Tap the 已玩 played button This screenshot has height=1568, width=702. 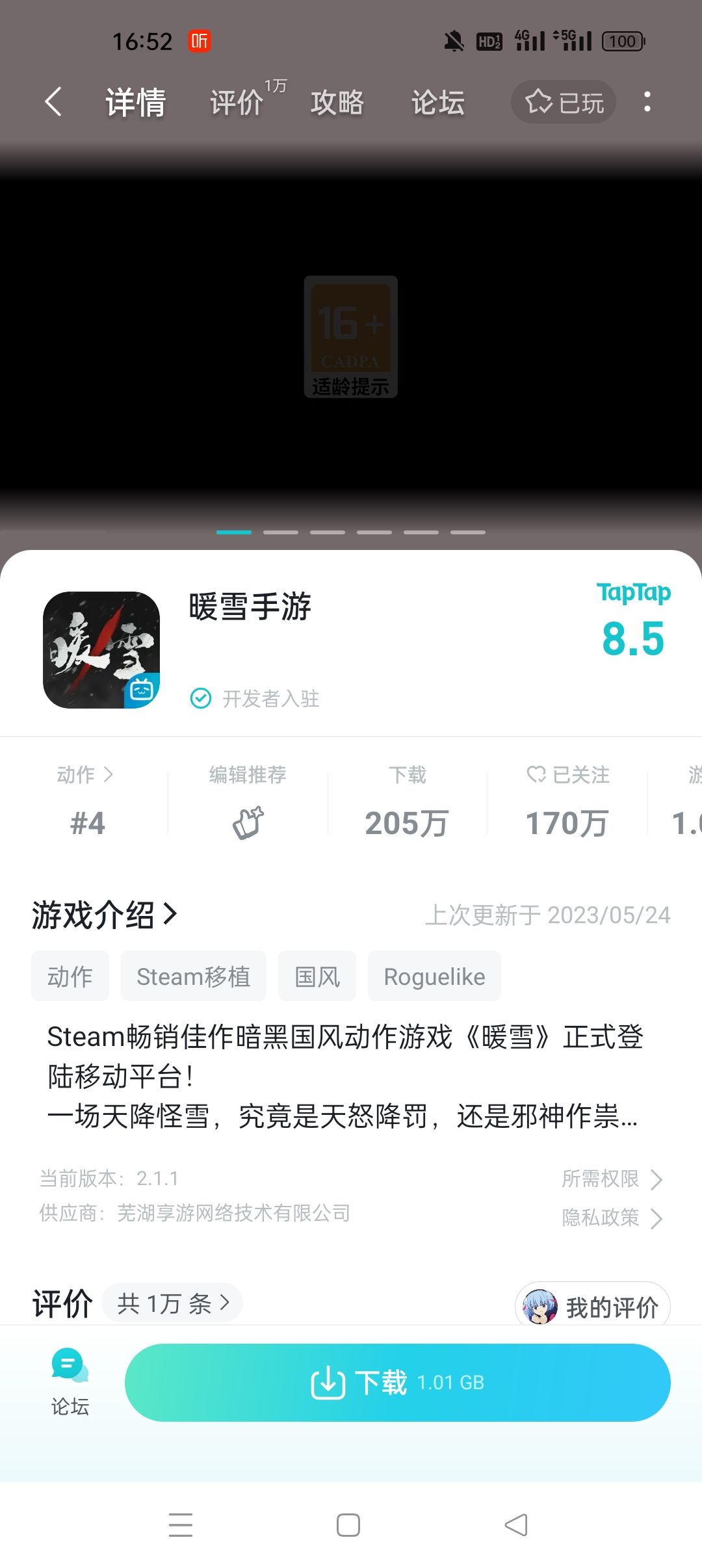point(564,102)
